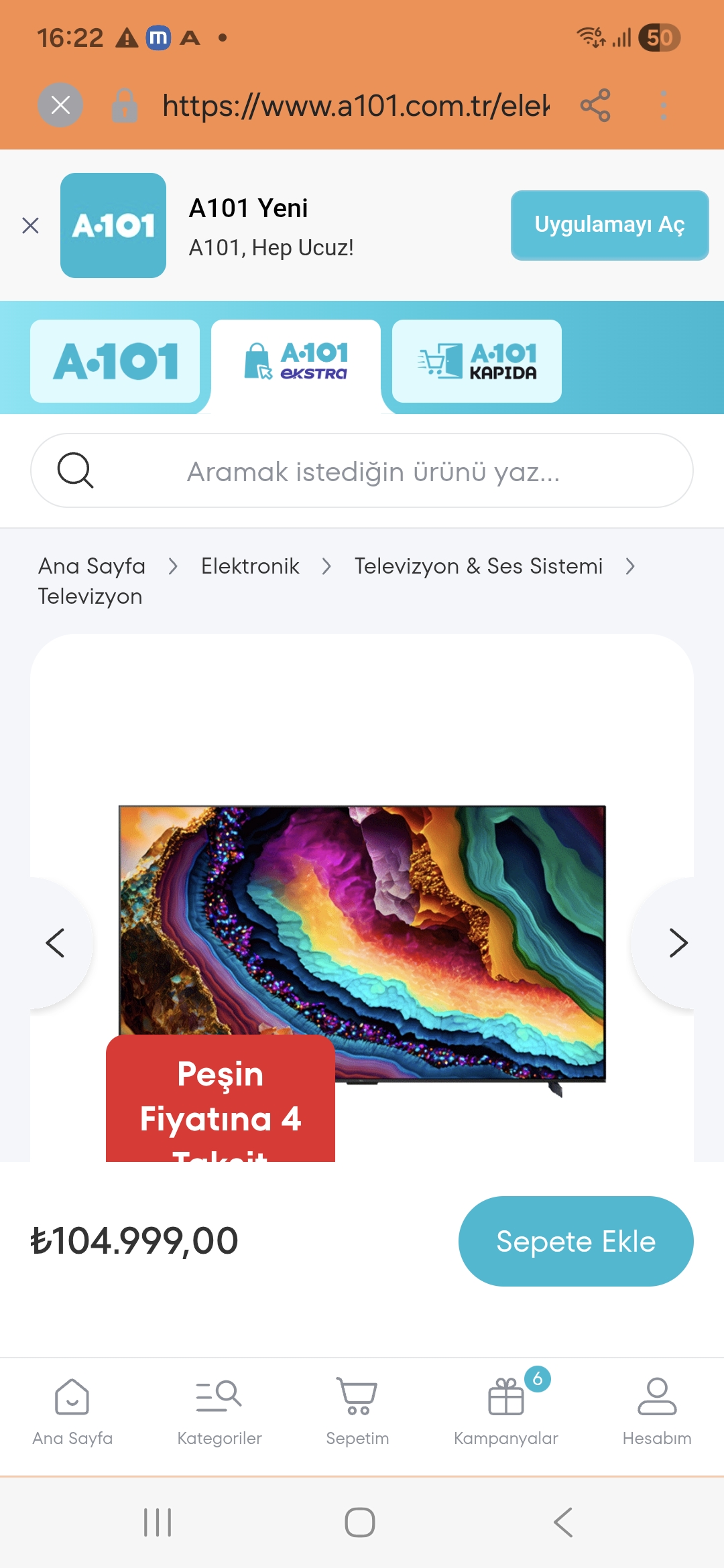Open the Elektronik breadcrumb
Viewport: 724px width, 1568px height.
(250, 566)
